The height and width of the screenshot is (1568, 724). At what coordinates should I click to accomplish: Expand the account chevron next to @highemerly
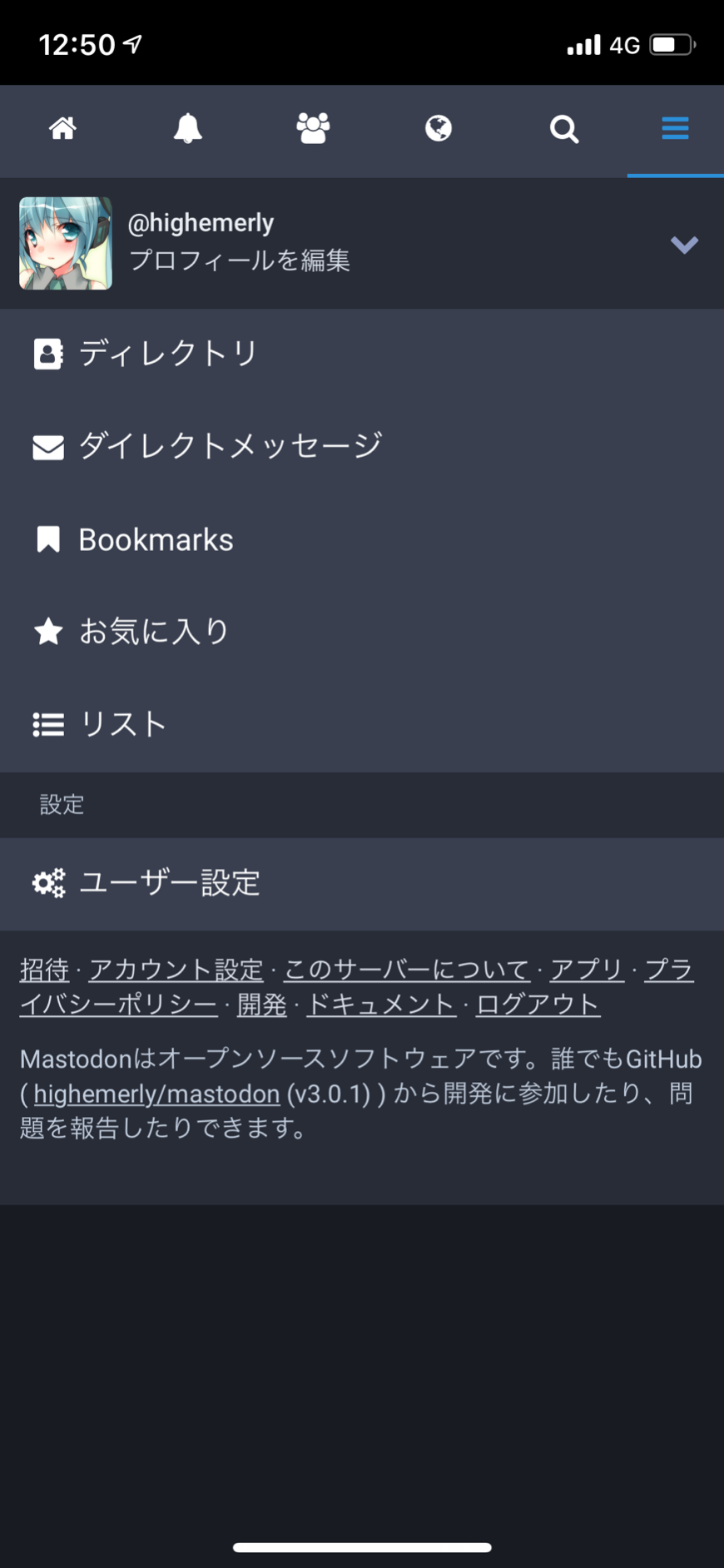(x=684, y=244)
